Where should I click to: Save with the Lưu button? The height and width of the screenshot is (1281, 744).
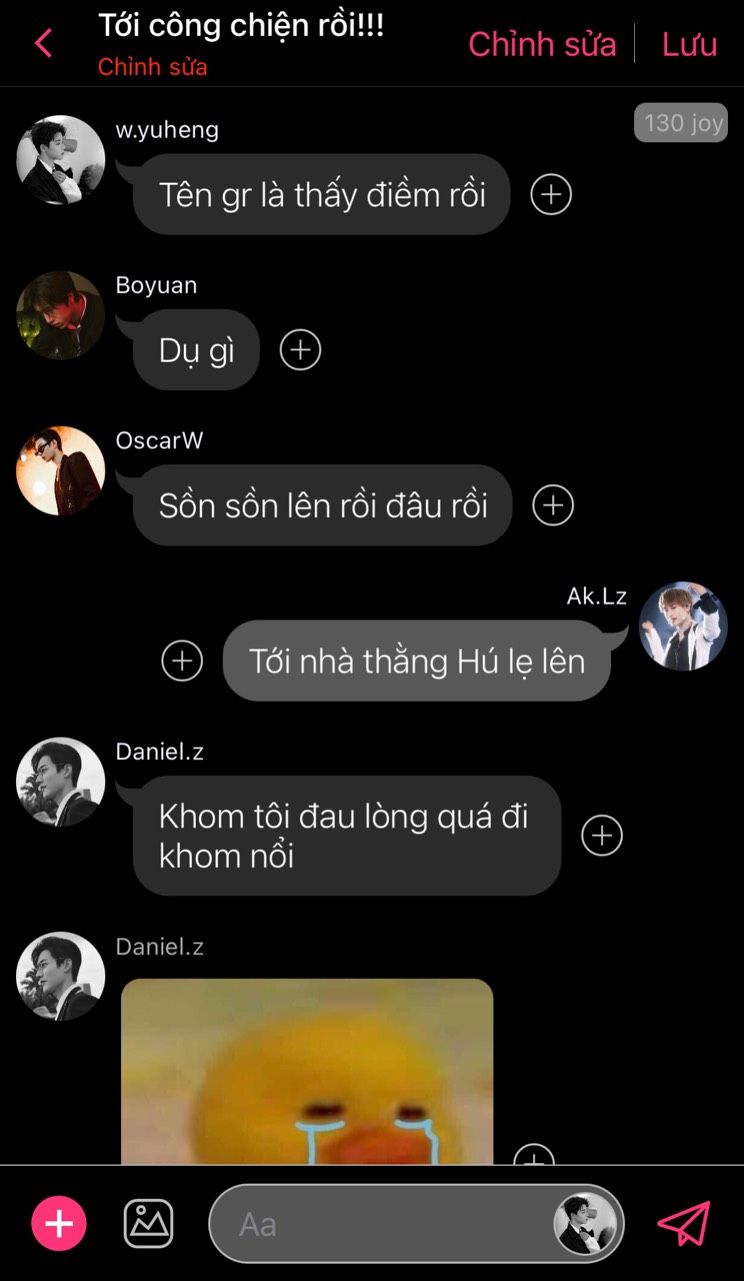[689, 44]
